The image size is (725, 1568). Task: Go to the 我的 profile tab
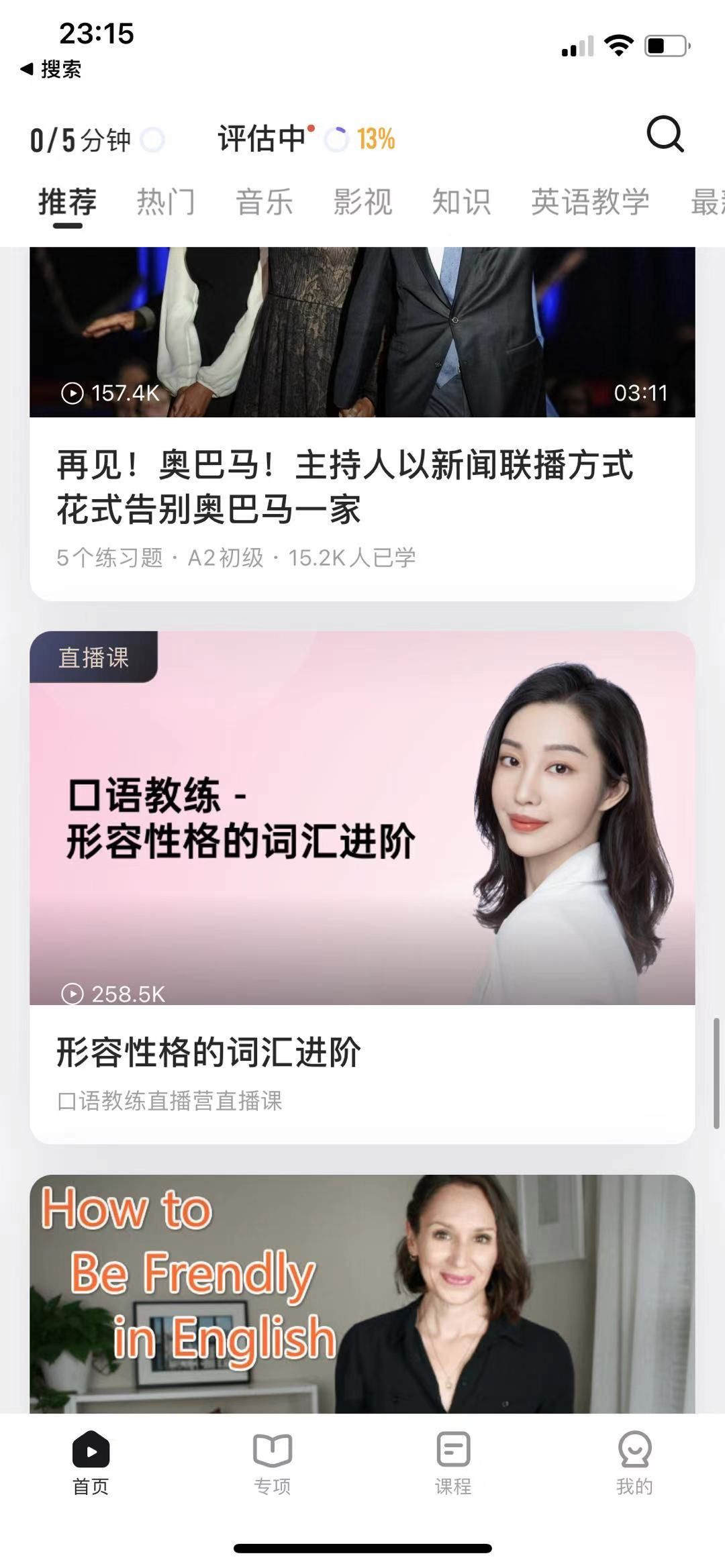pyautogui.click(x=634, y=1463)
